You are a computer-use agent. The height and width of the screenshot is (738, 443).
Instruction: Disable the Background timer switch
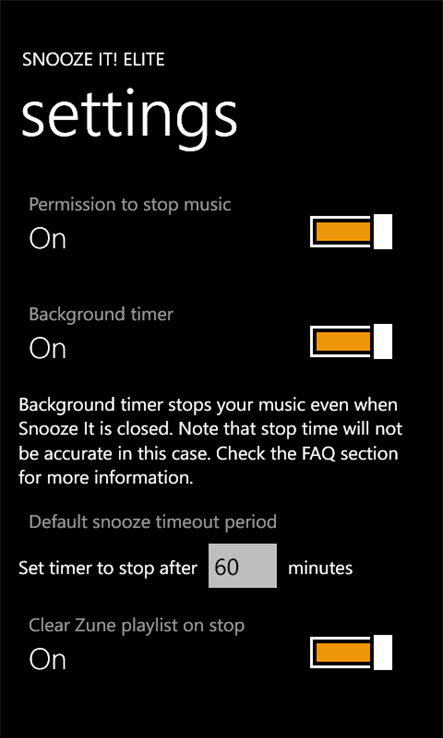pyautogui.click(x=351, y=341)
